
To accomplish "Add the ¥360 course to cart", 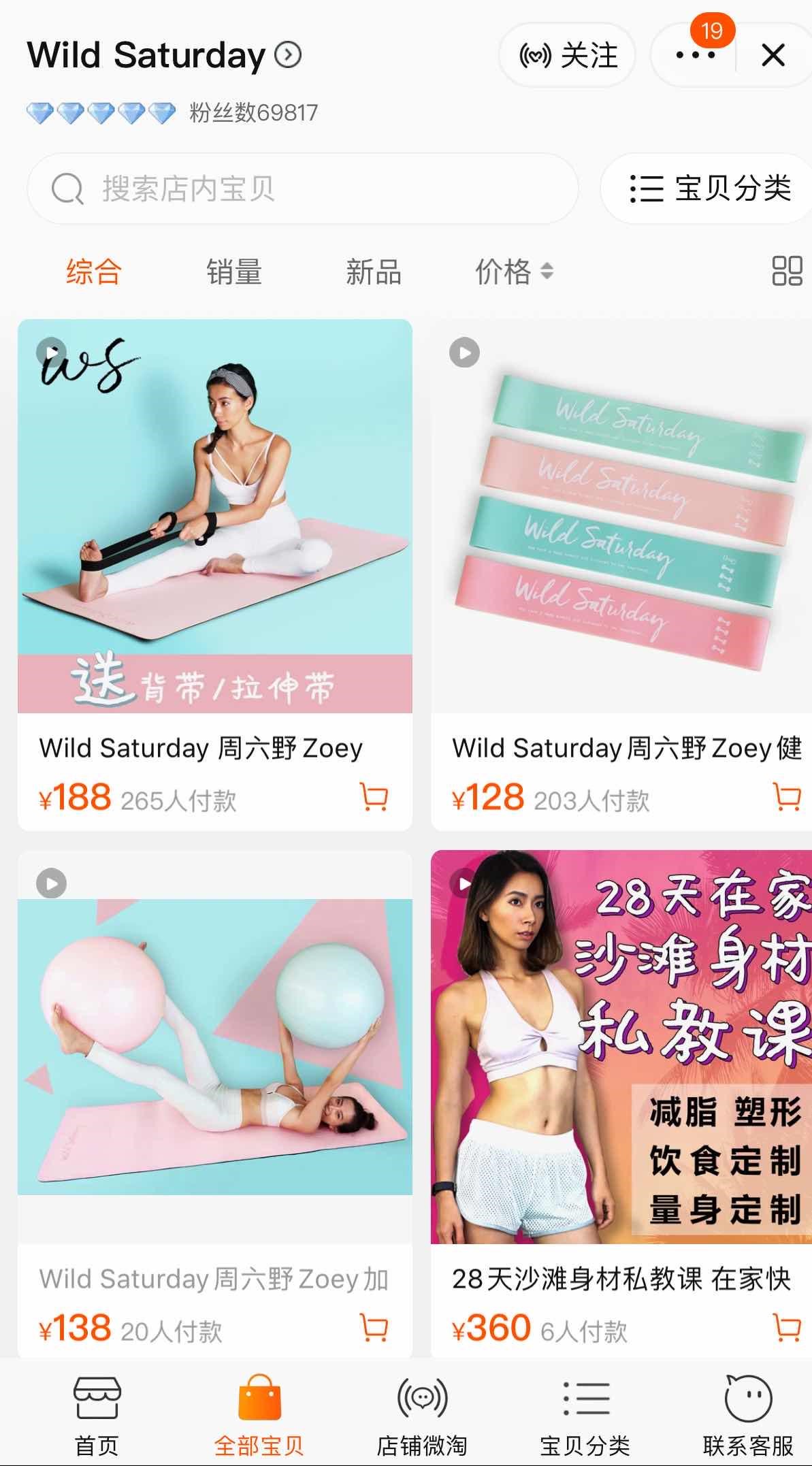I will (x=787, y=1327).
